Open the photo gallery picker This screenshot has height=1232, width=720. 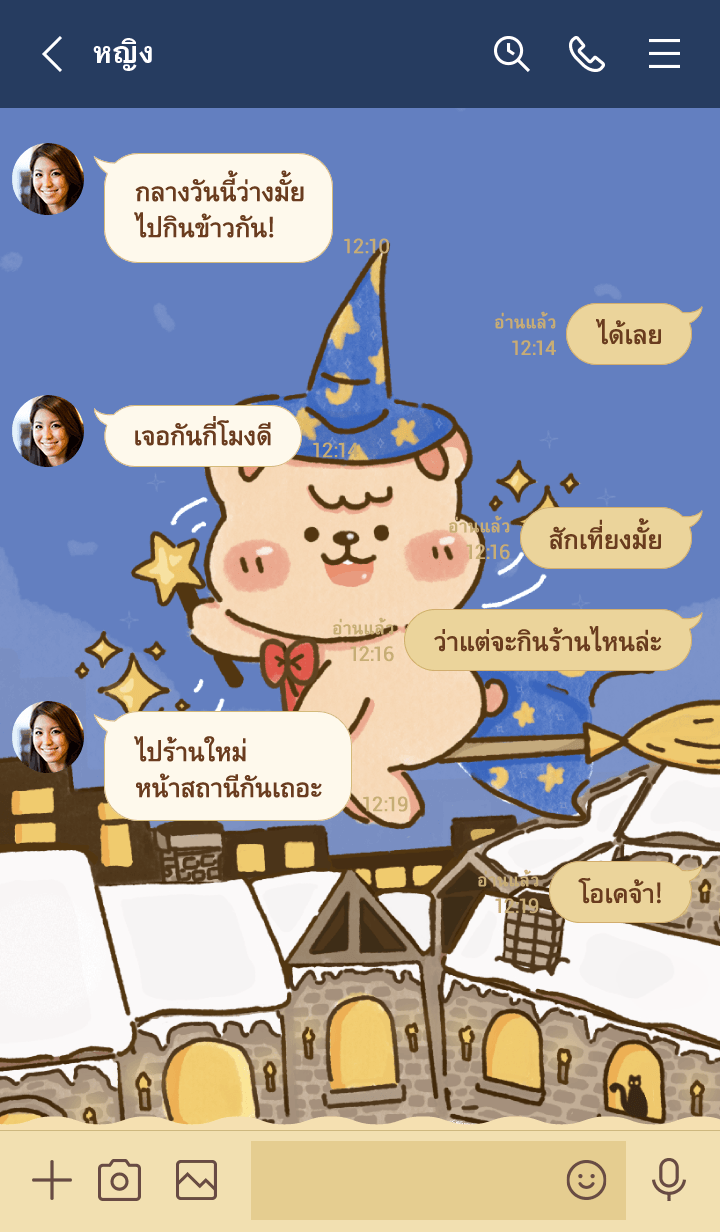coord(196,1181)
